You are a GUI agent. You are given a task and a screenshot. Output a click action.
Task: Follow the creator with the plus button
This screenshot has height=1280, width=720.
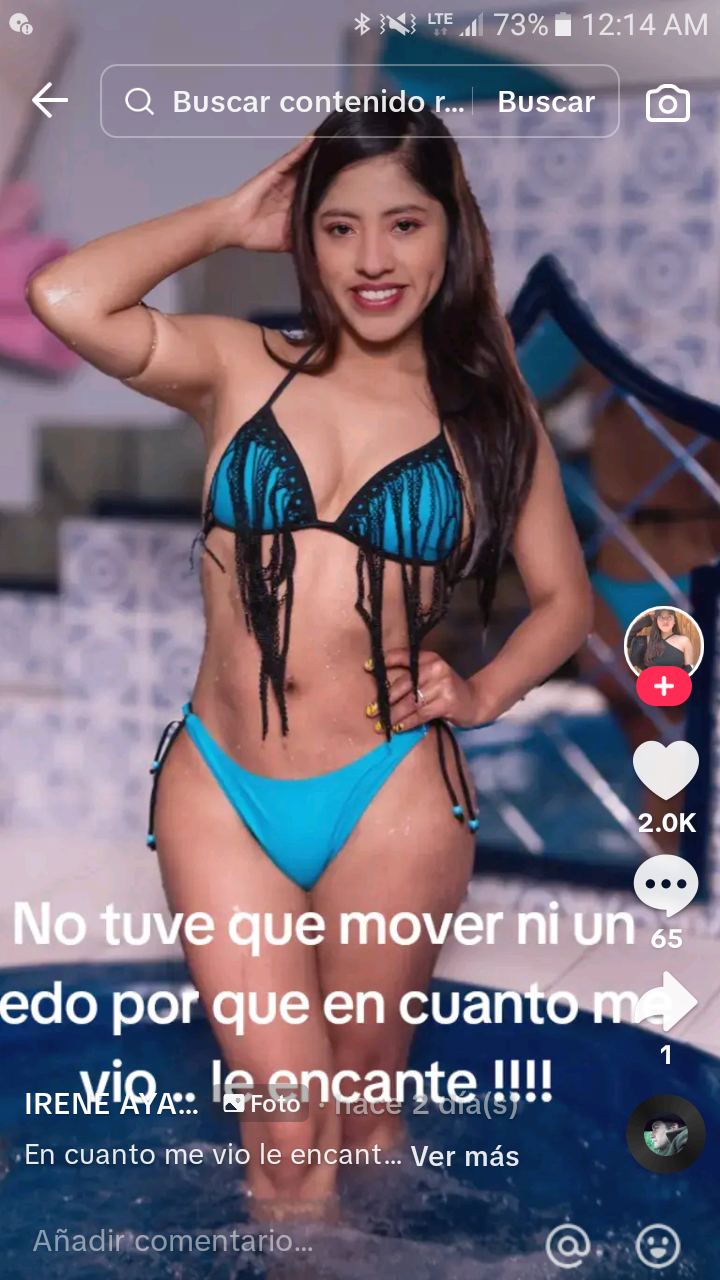click(x=664, y=688)
